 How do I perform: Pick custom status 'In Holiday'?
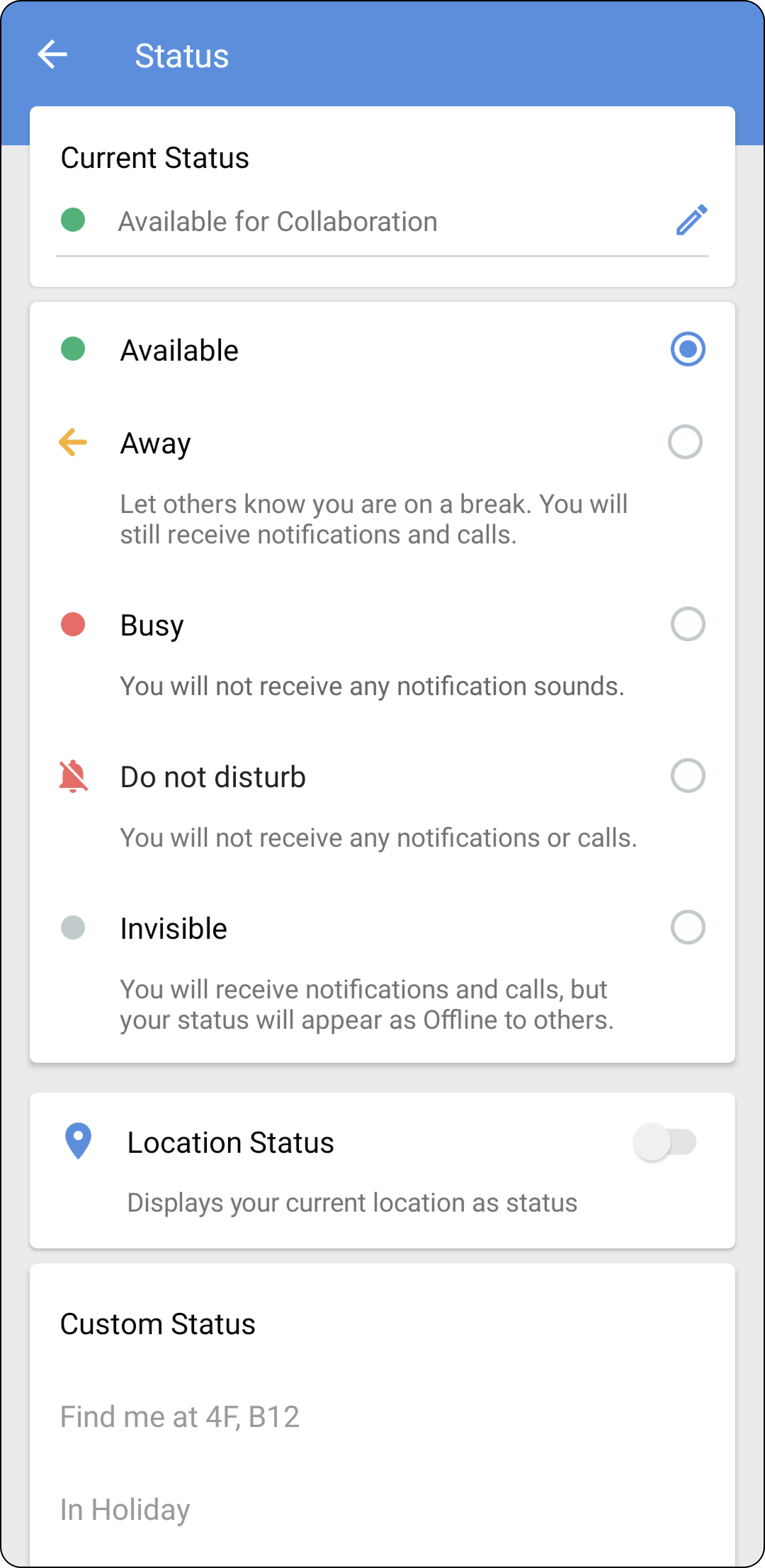pyautogui.click(x=125, y=1510)
